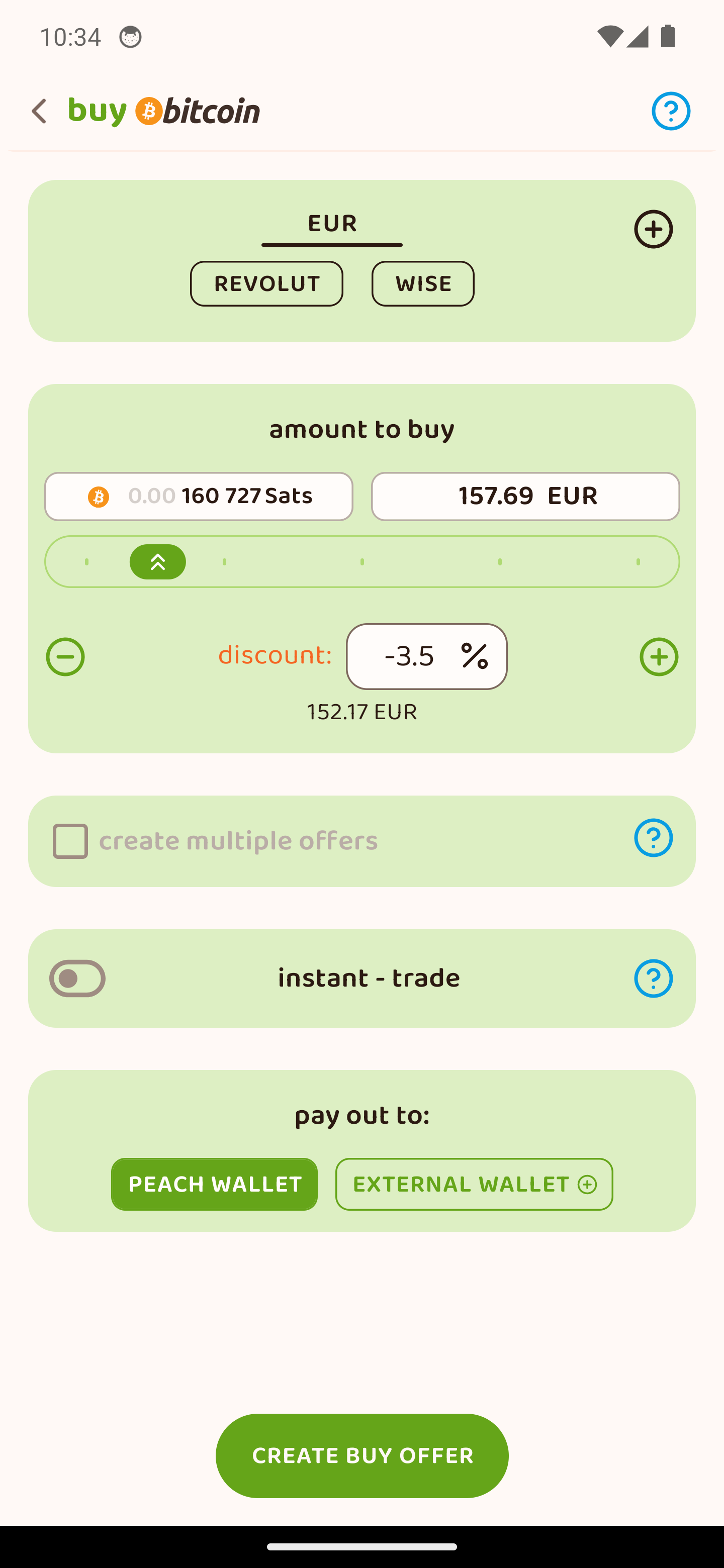Choose External Wallet for payout
Viewport: 724px width, 1568px height.
tap(474, 1185)
